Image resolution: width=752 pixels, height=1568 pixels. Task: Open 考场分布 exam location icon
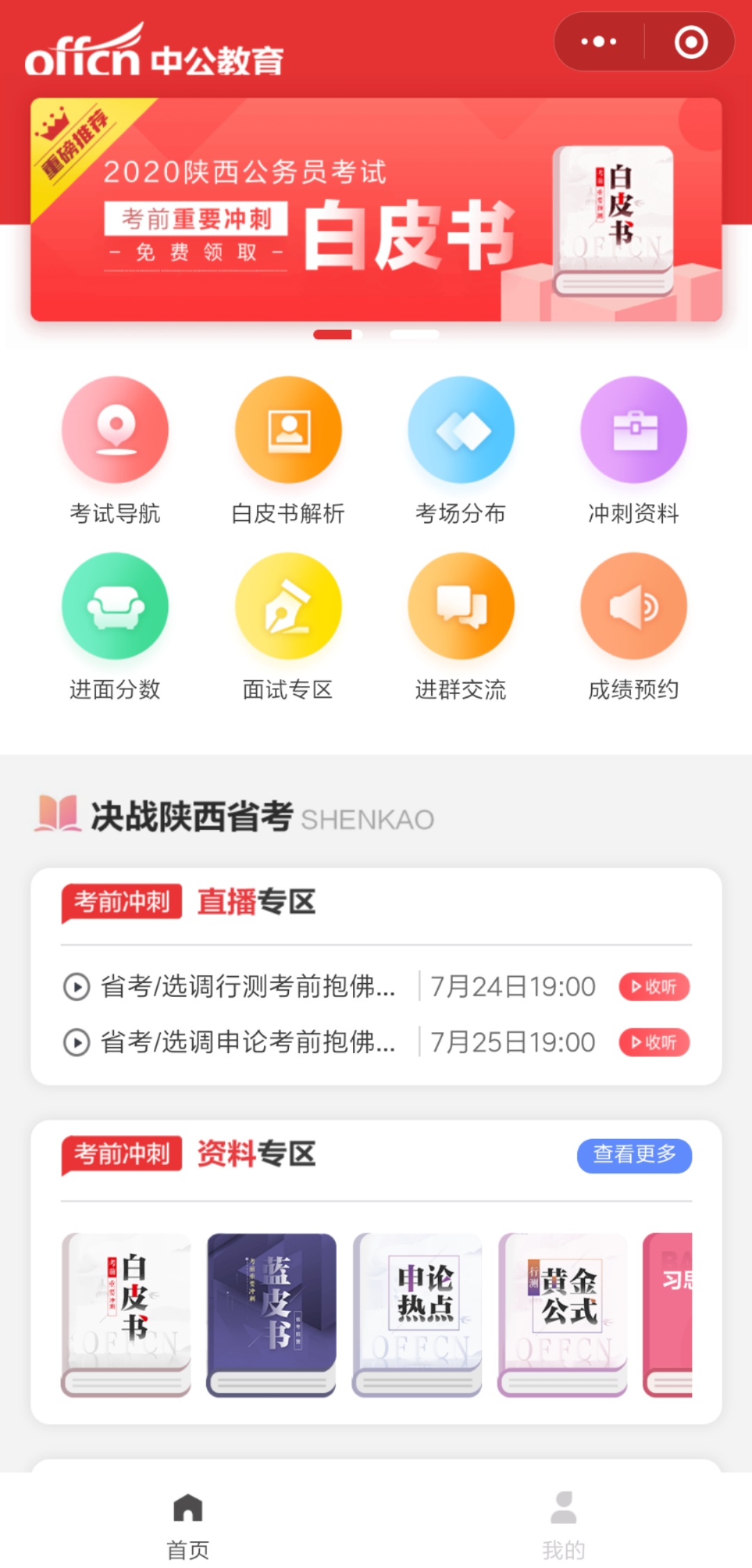click(461, 430)
